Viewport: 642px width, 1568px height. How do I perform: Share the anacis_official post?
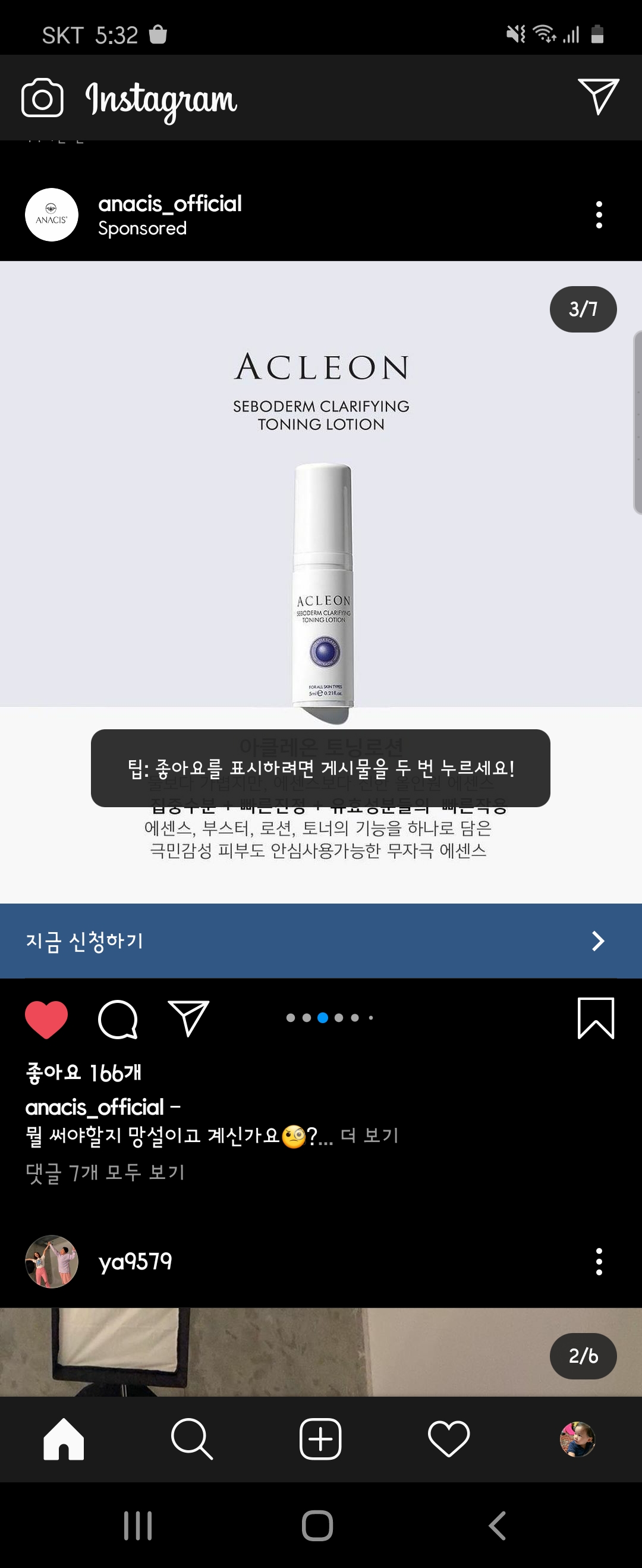pyautogui.click(x=188, y=1018)
